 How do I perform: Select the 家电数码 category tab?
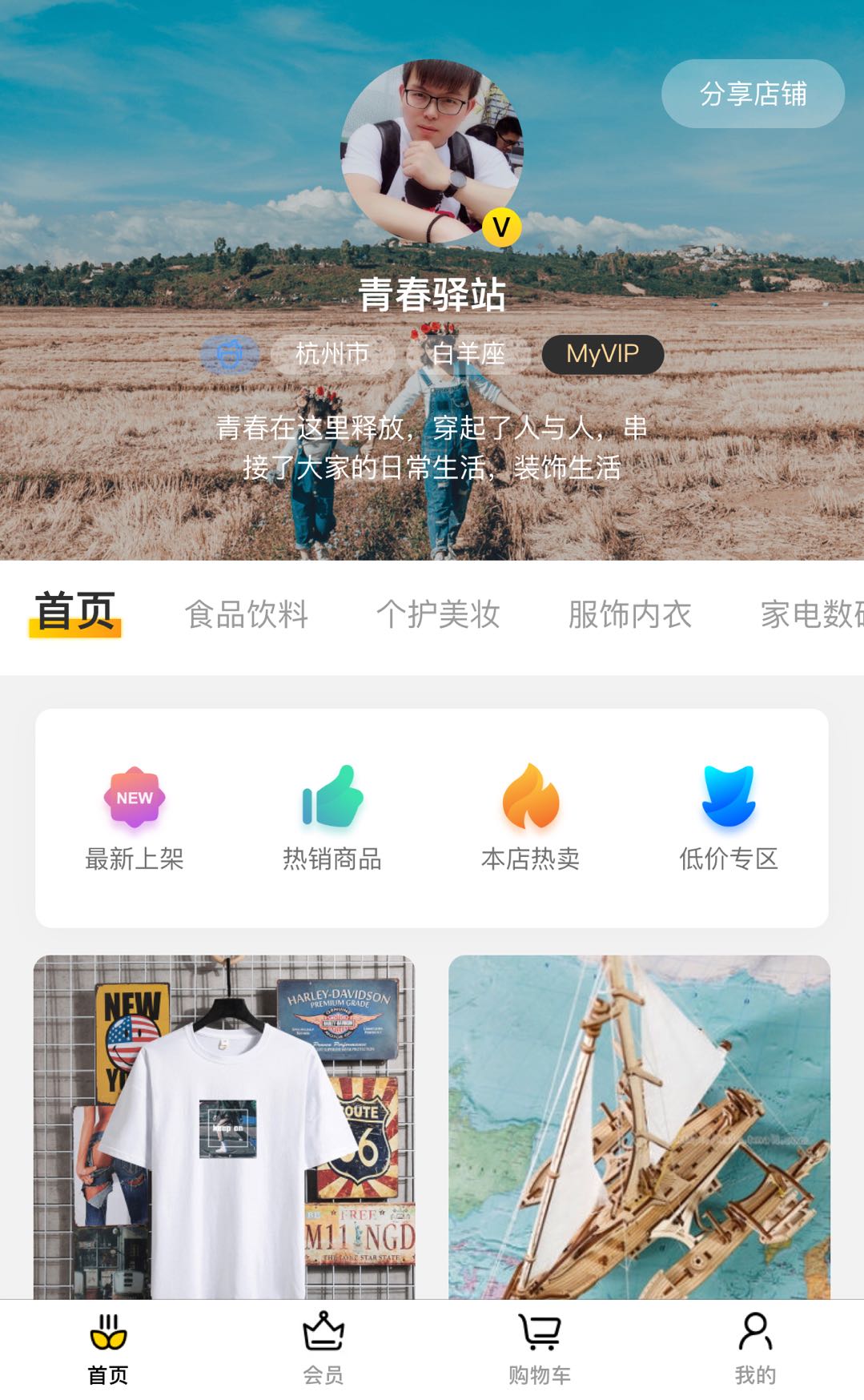(x=810, y=615)
